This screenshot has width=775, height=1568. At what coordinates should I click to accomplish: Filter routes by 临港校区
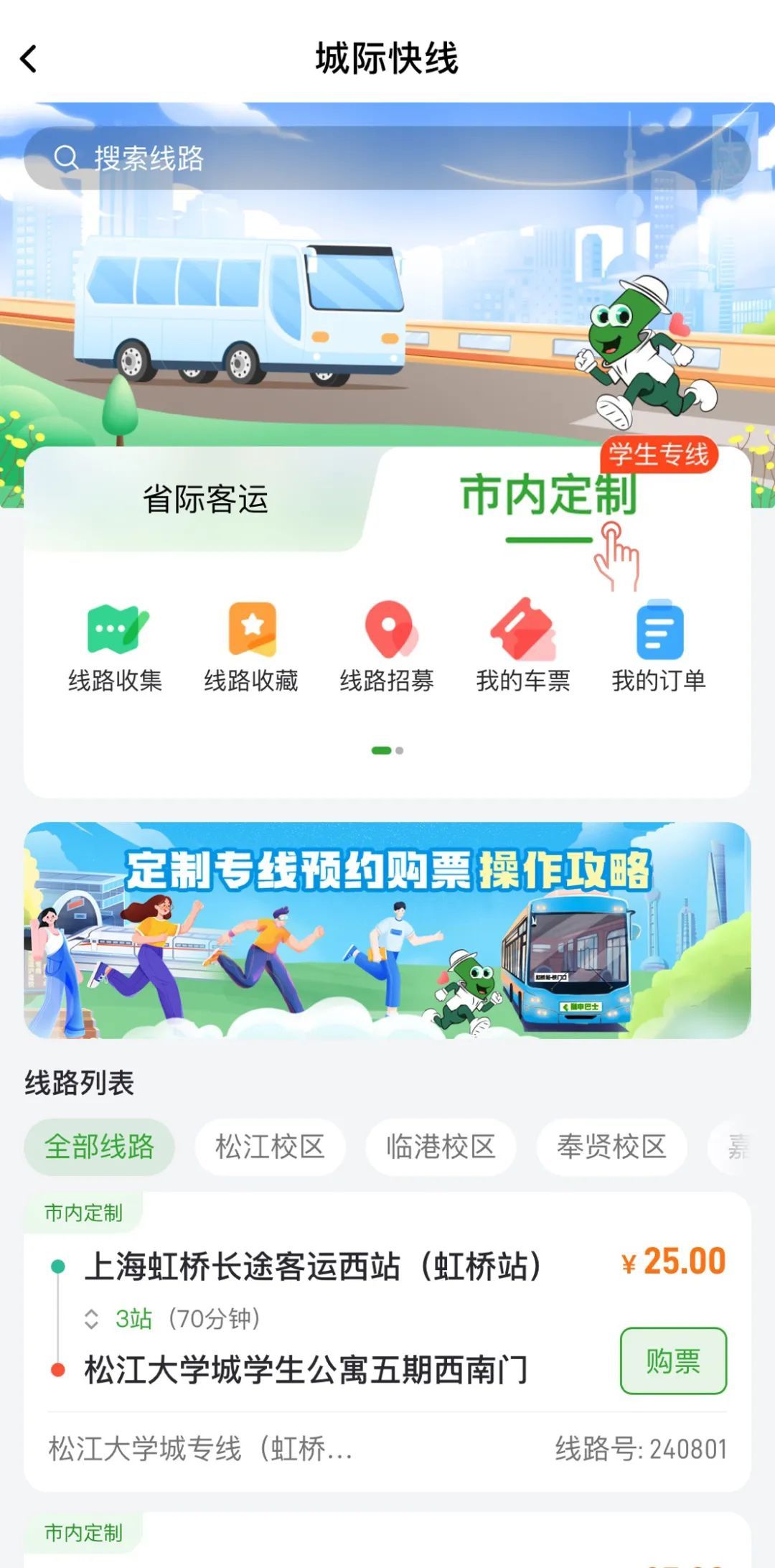coord(441,1147)
